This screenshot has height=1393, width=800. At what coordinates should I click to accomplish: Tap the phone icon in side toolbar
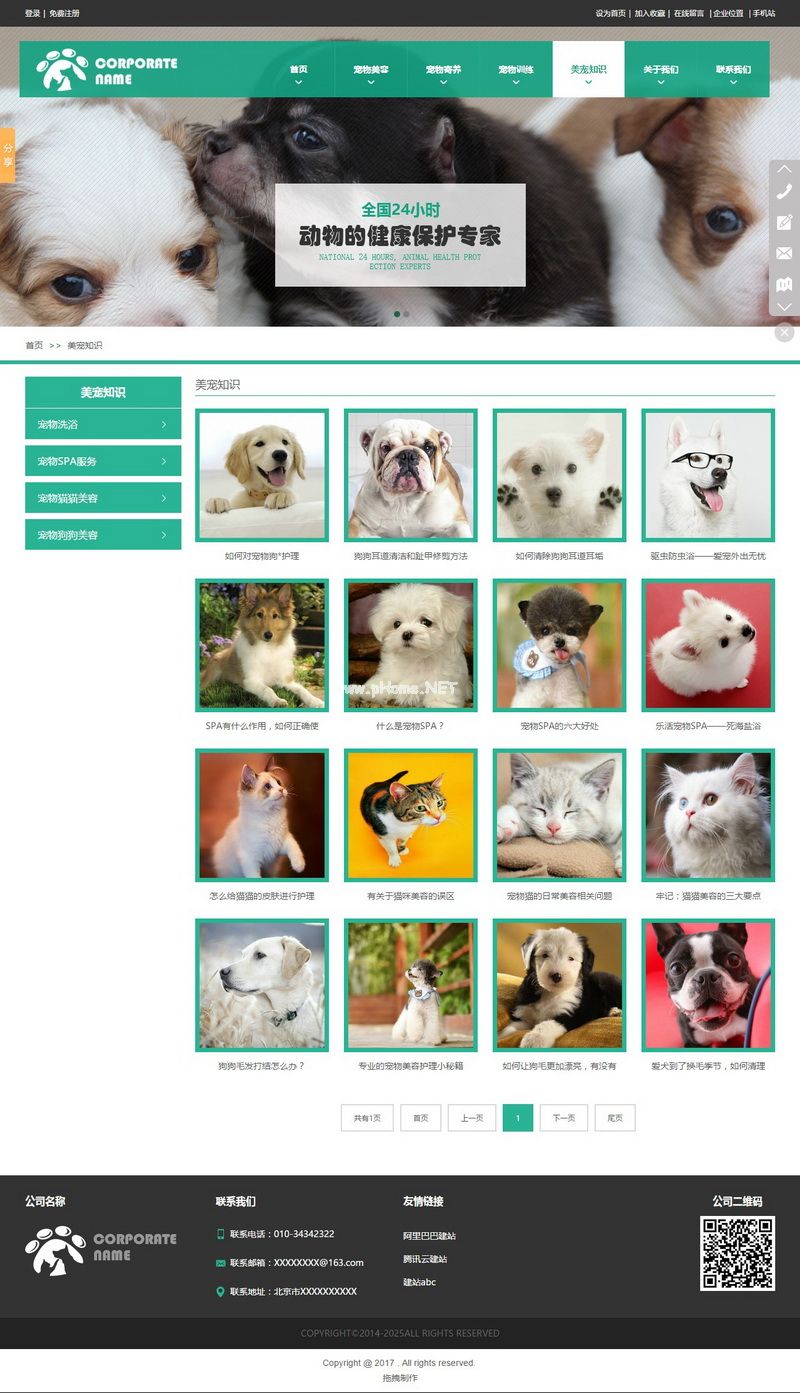(784, 192)
